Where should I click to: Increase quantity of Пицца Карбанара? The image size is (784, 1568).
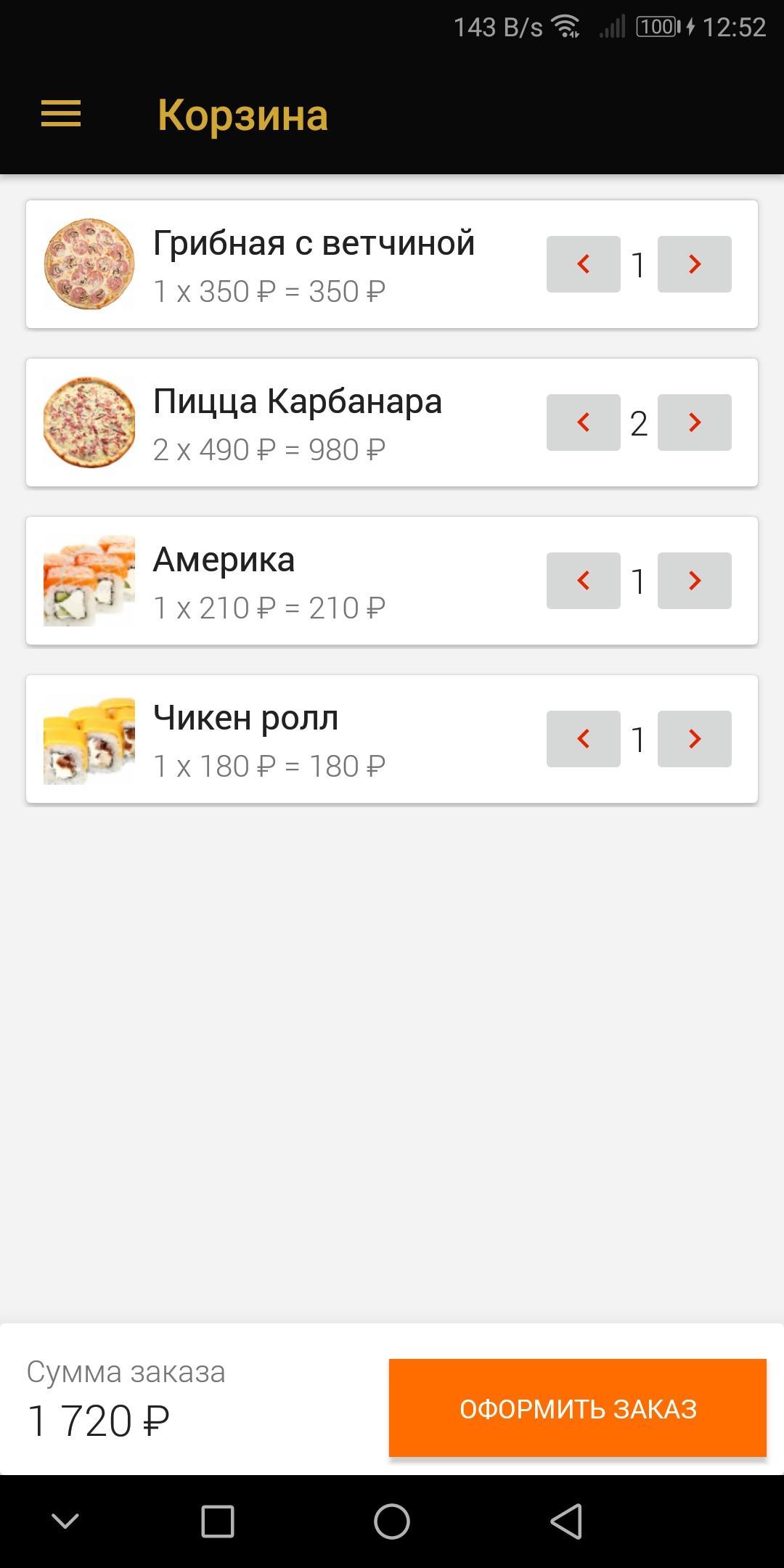pyautogui.click(x=694, y=422)
